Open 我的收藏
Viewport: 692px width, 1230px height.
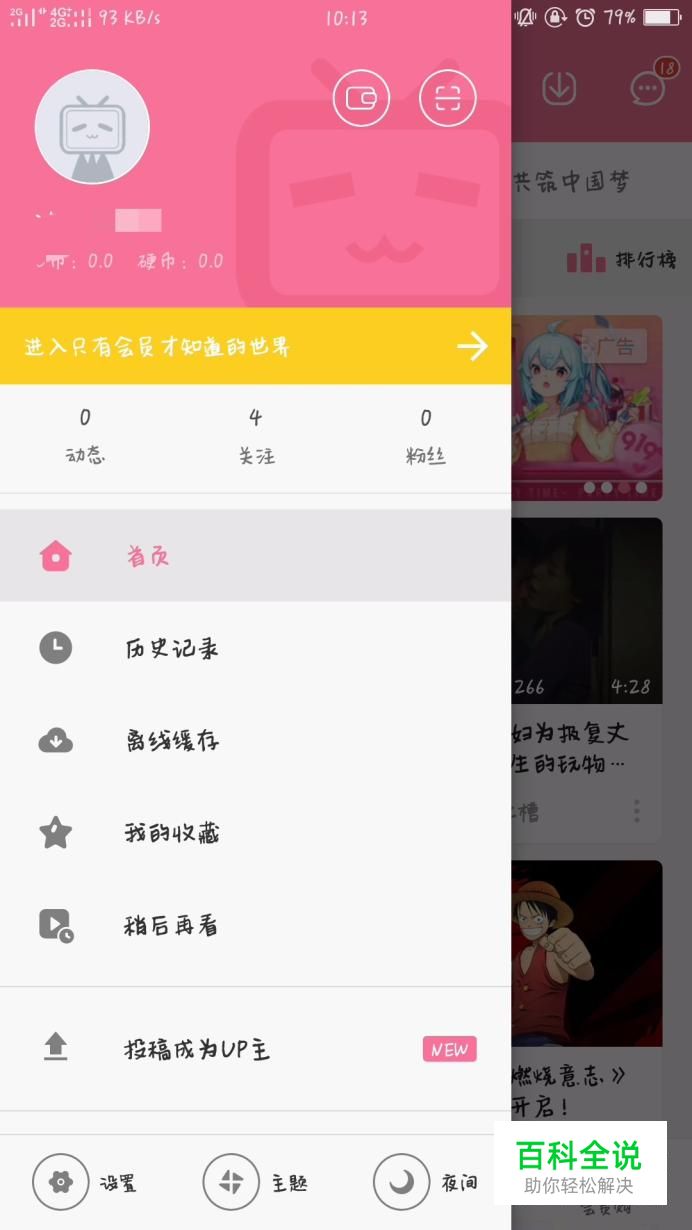point(255,833)
